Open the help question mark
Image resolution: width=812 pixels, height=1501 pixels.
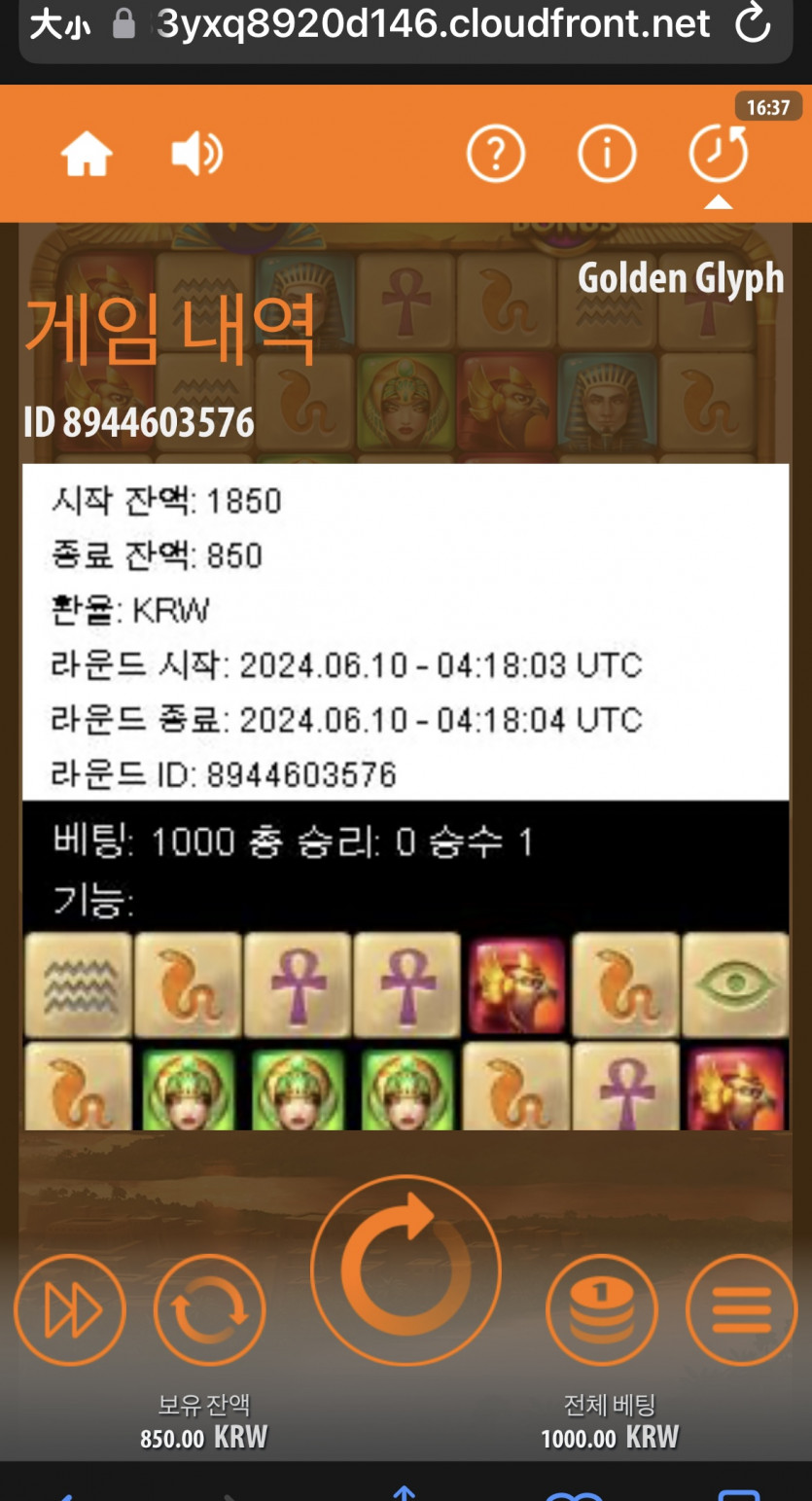coord(495,154)
